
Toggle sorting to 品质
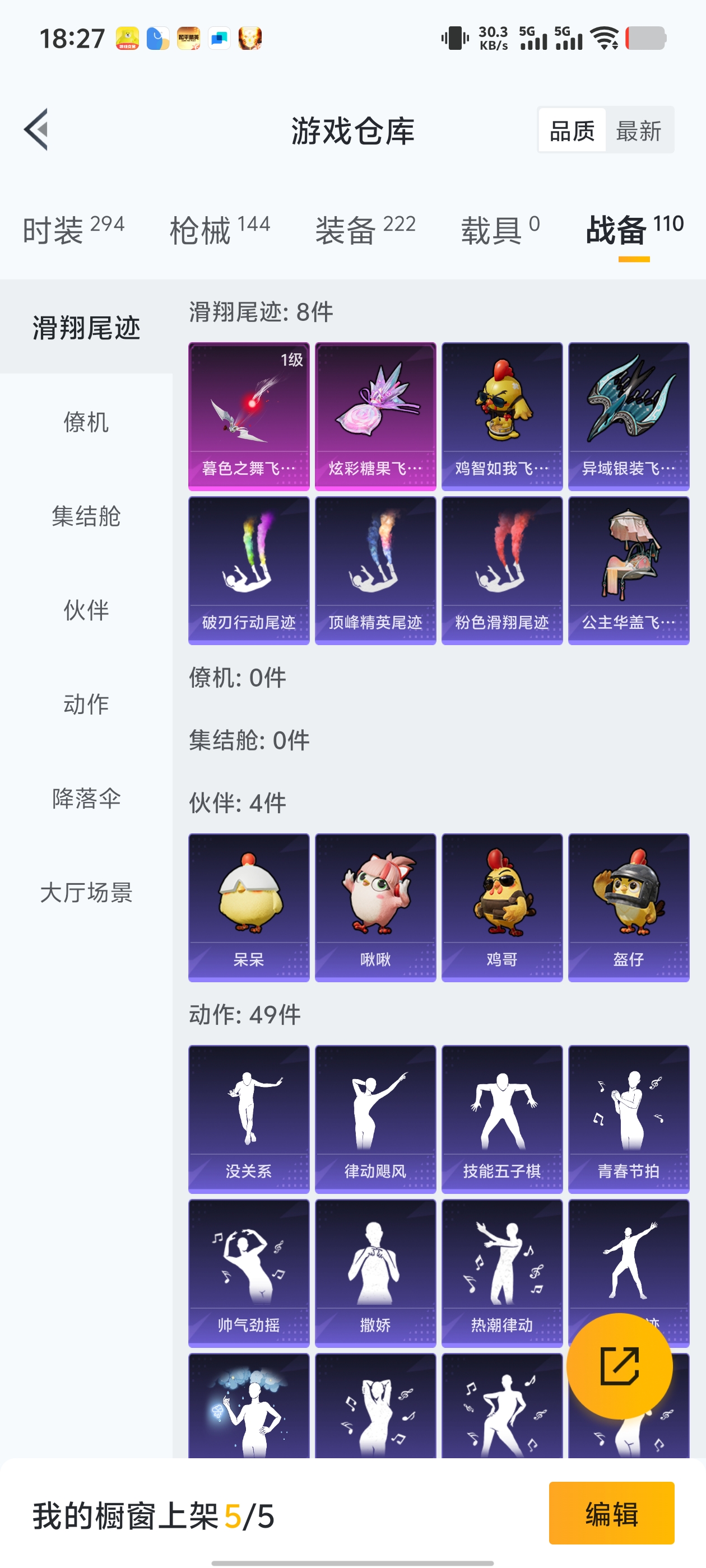coord(572,130)
